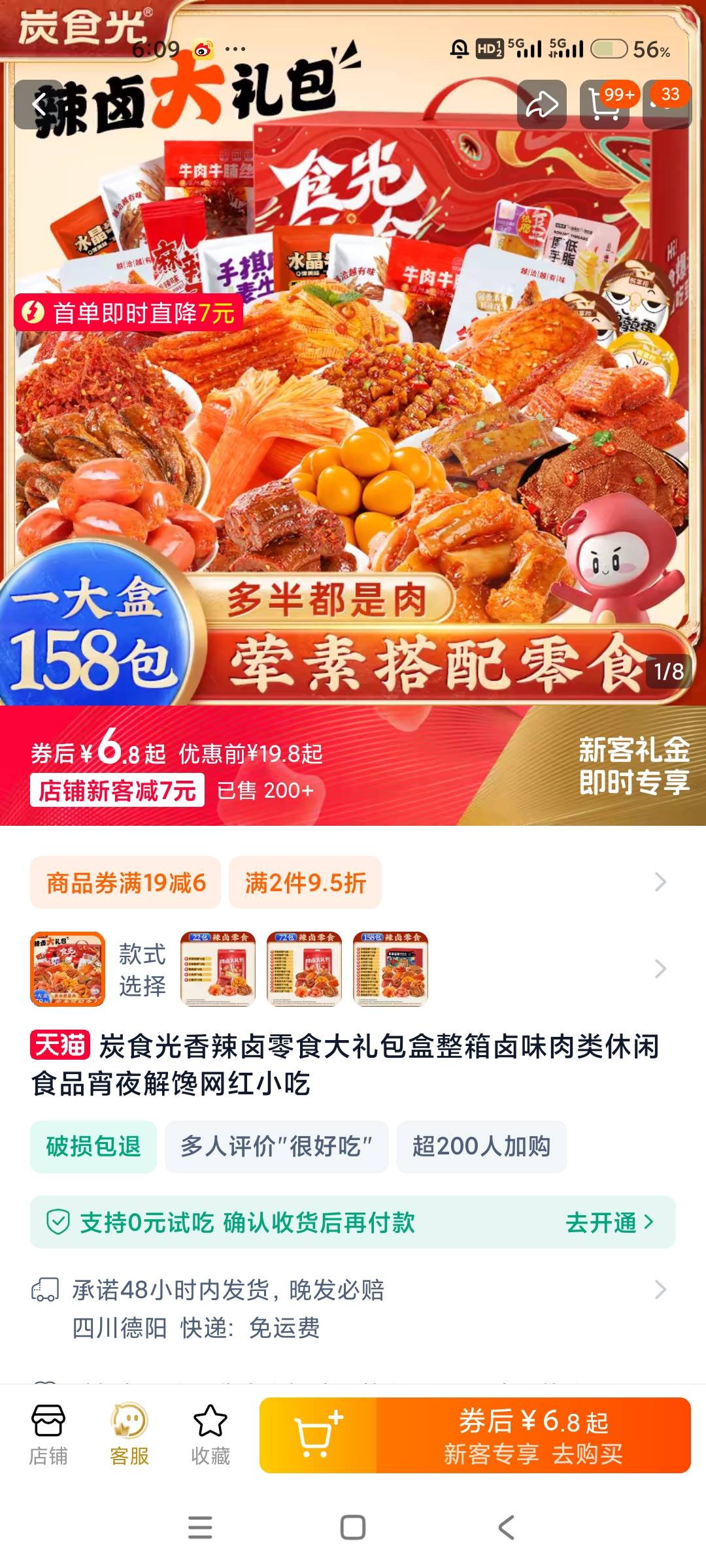The image size is (706, 1568).
Task: Open the shopping cart with 99+ badge
Action: (605, 105)
